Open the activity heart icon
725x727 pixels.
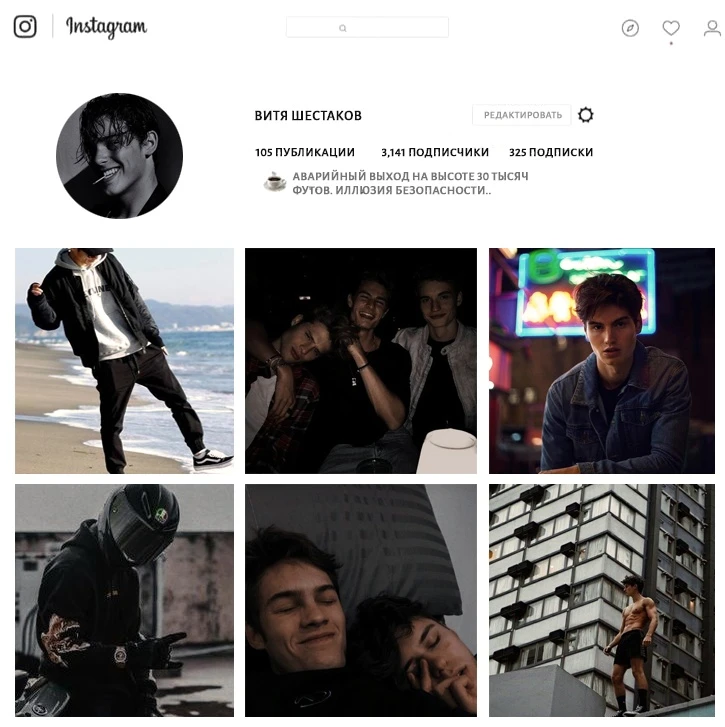point(671,28)
